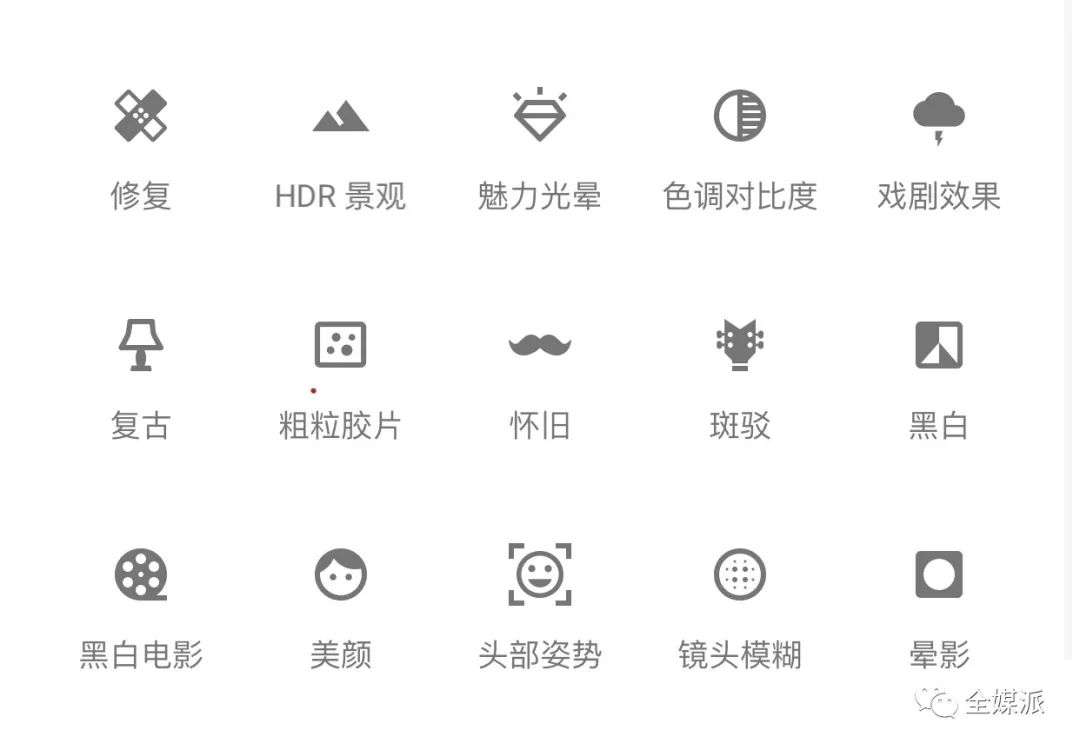Tap the 斑驳 grunge tool

pyautogui.click(x=740, y=346)
